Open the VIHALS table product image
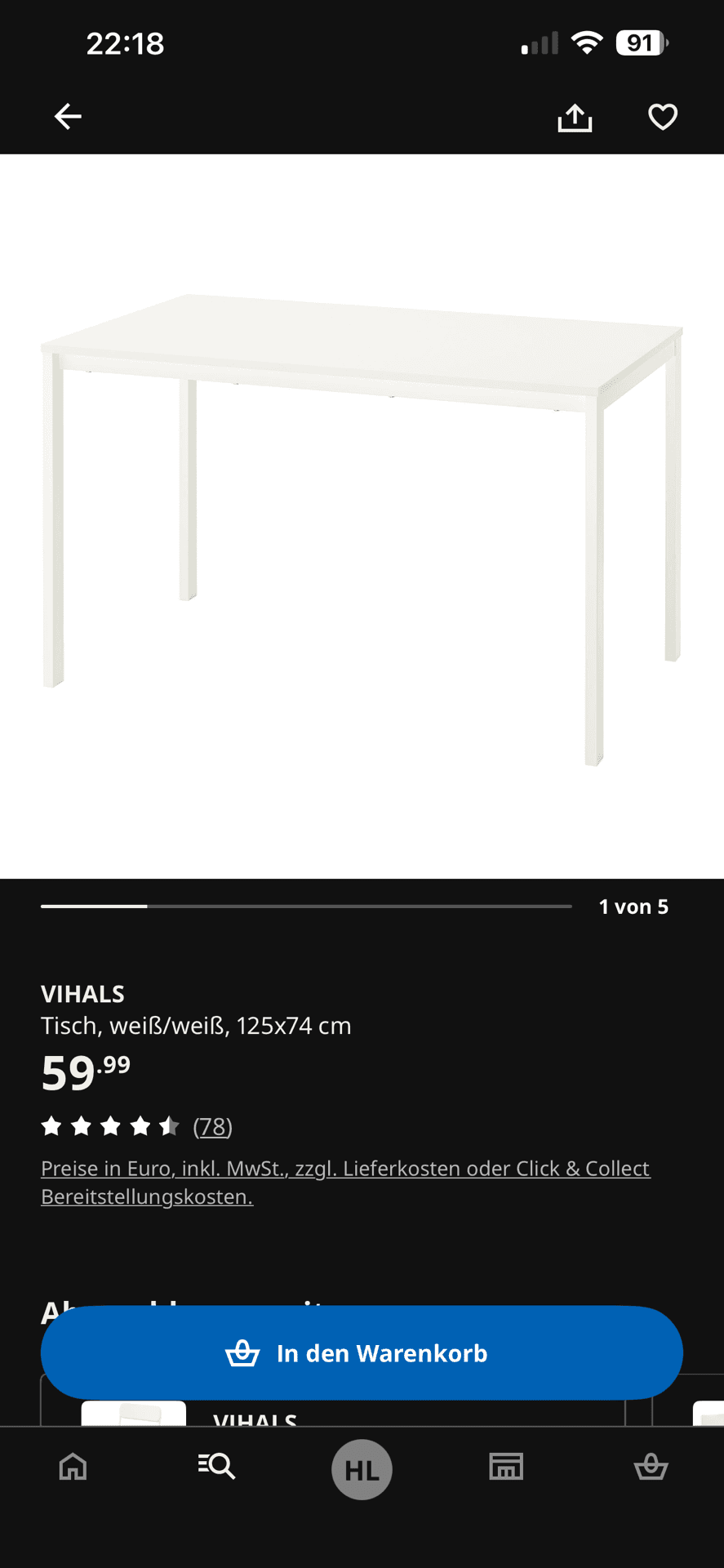724x1568 pixels. coord(362,516)
